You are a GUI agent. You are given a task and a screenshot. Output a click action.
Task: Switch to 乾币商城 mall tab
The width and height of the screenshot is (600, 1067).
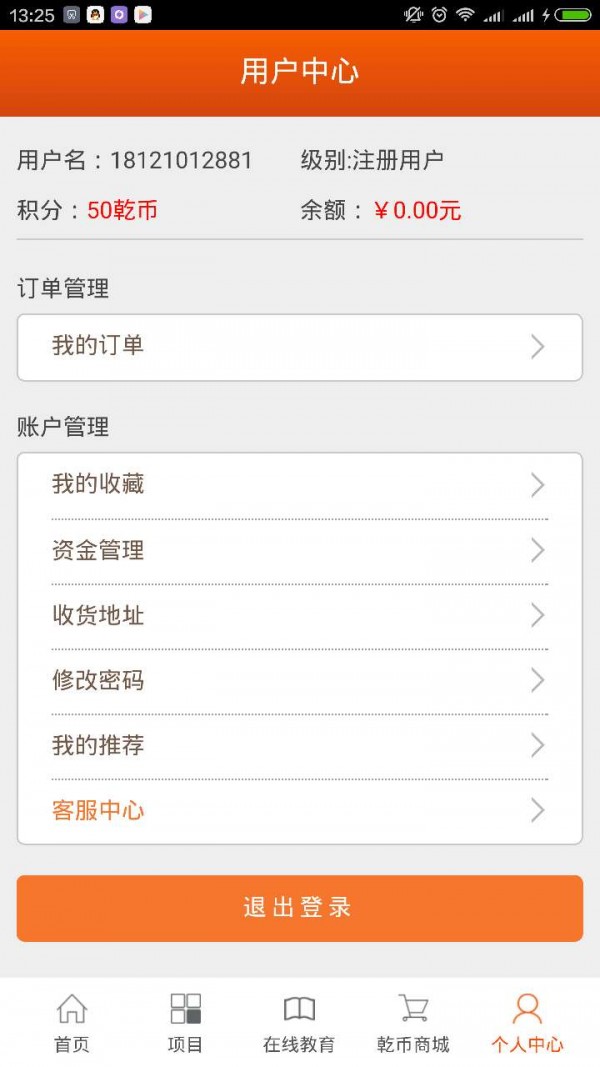click(x=413, y=1022)
